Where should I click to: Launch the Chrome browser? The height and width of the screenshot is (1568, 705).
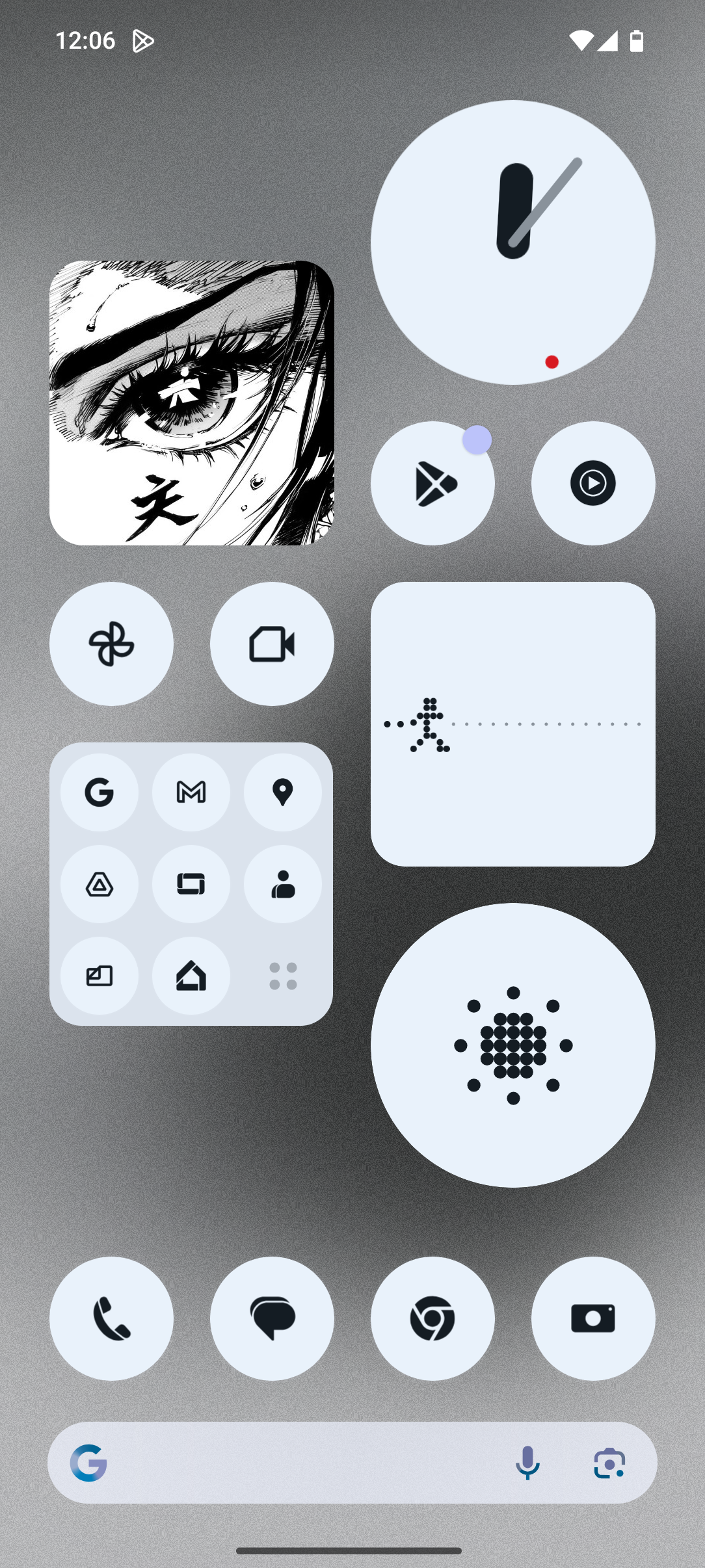pyautogui.click(x=432, y=1318)
